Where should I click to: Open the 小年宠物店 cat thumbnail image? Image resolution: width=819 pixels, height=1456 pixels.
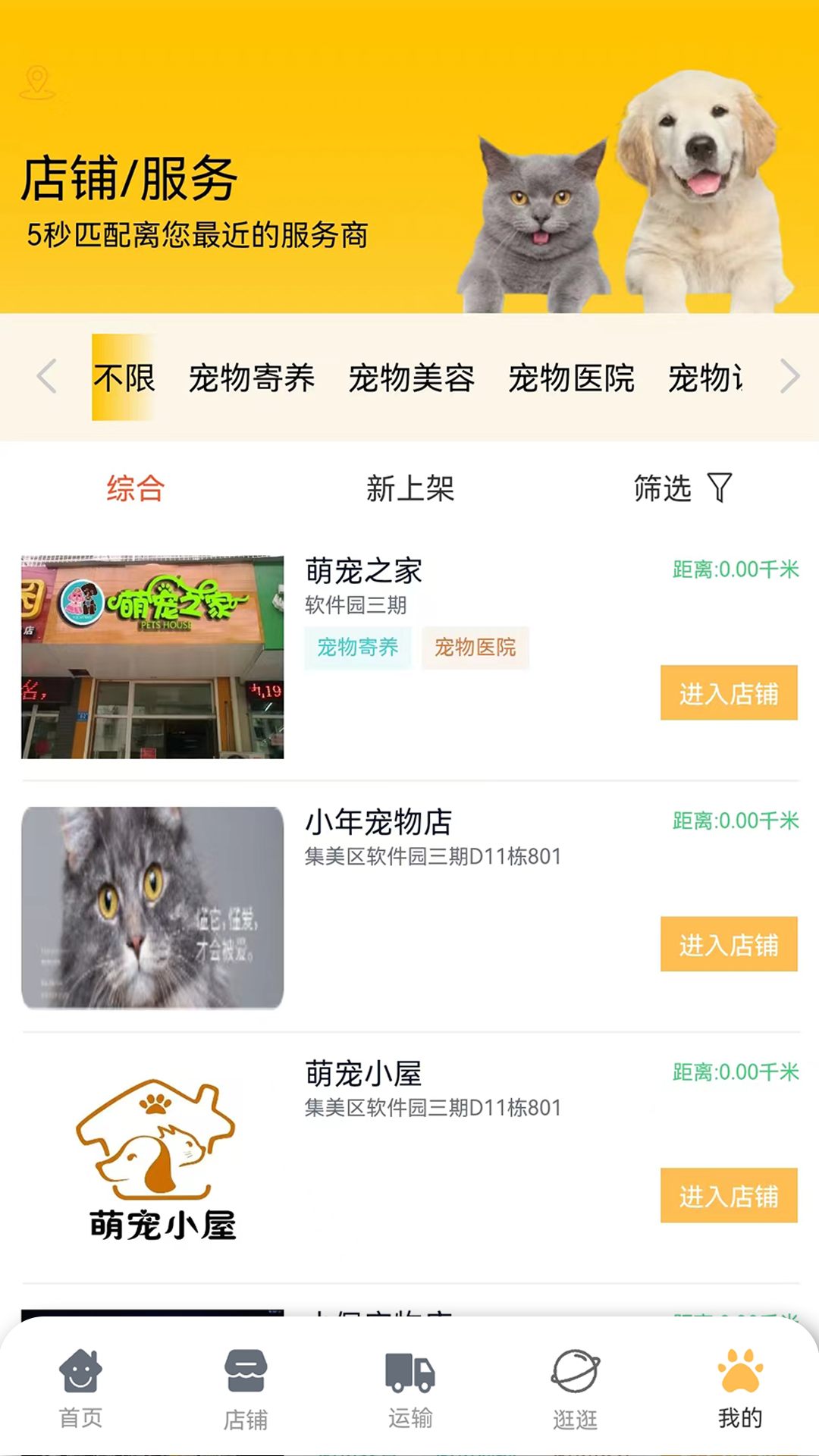pyautogui.click(x=152, y=906)
